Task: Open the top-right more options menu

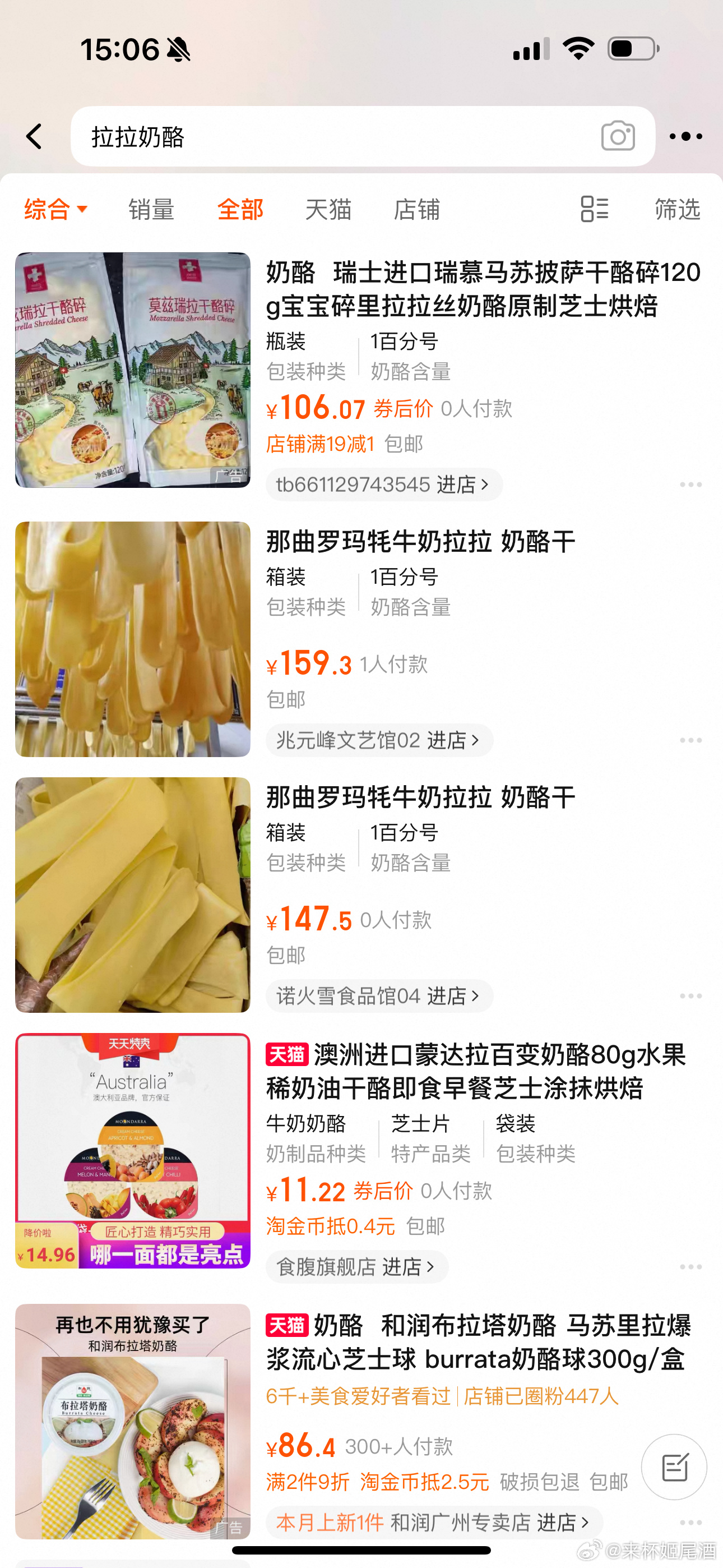Action: [685, 136]
